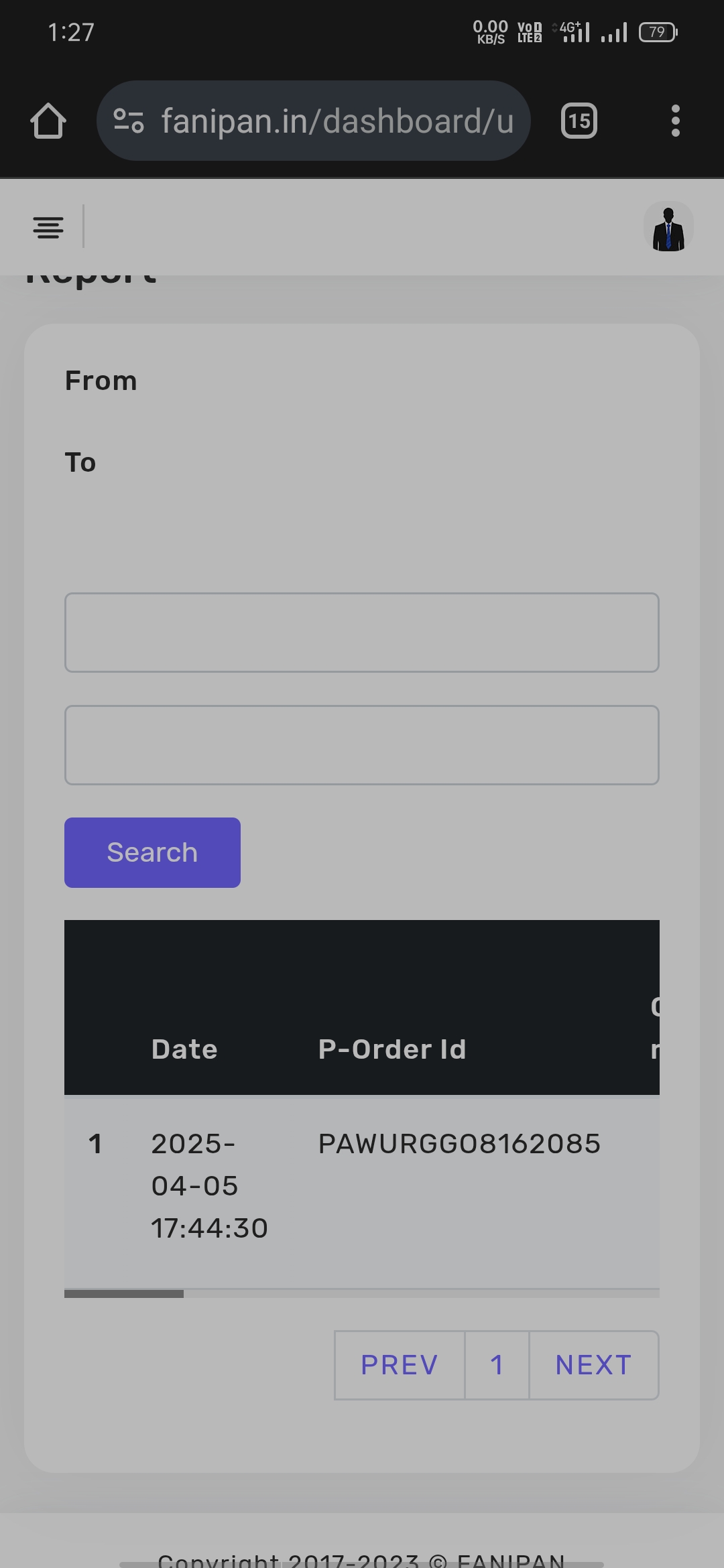724x1568 pixels.
Task: Tap the fanipan.in address bar
Action: click(314, 121)
